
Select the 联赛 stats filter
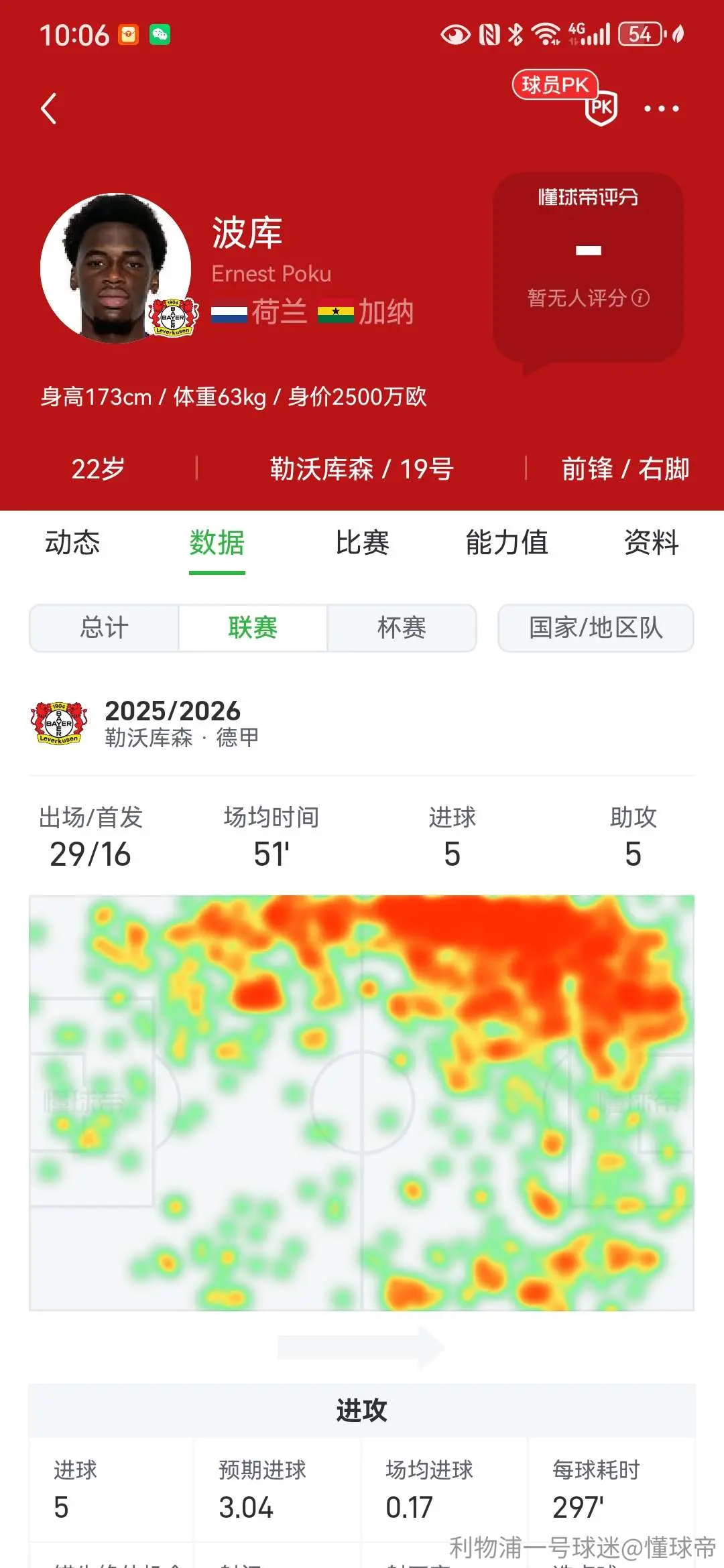pos(253,628)
